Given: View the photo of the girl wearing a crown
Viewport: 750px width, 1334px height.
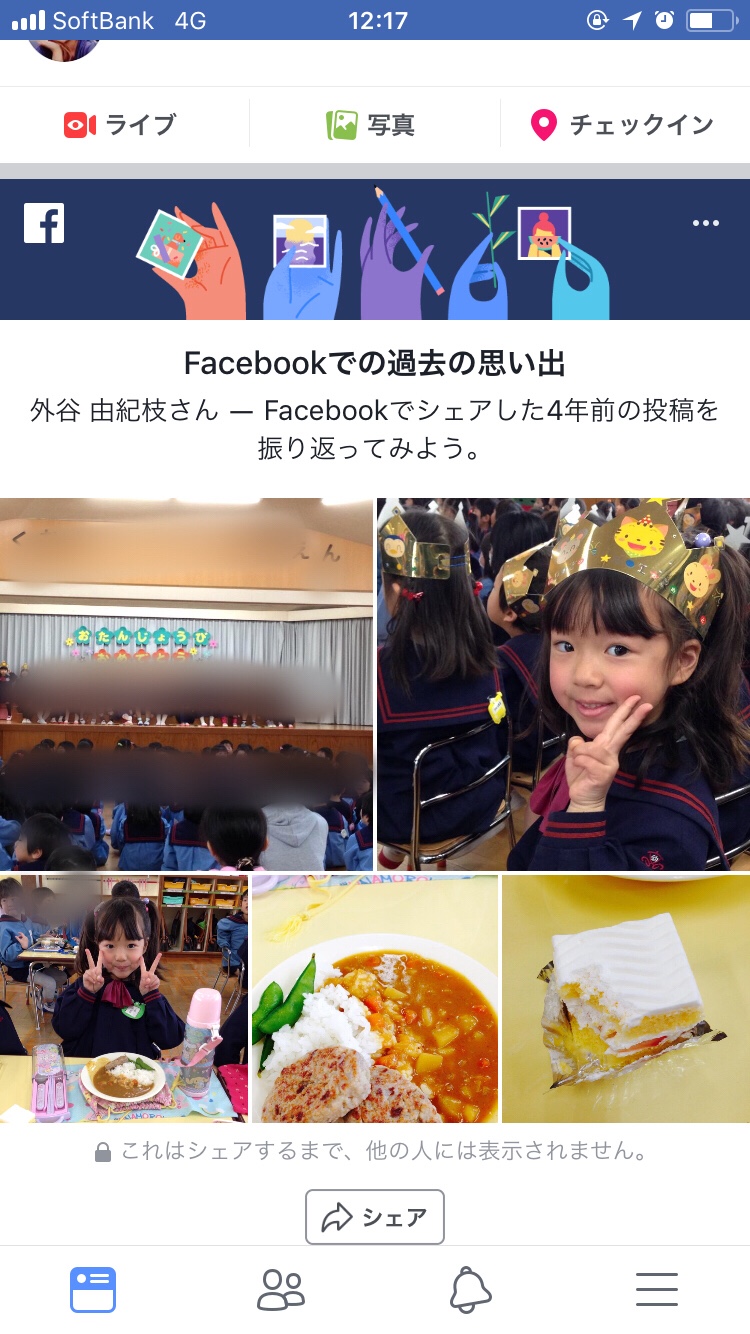Looking at the screenshot, I should point(563,684).
